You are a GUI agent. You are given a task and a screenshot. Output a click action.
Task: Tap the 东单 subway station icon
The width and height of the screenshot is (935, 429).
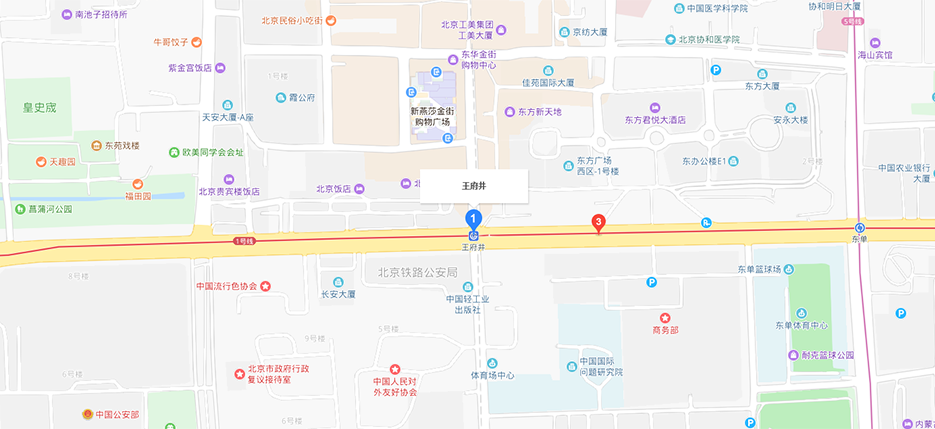860,227
